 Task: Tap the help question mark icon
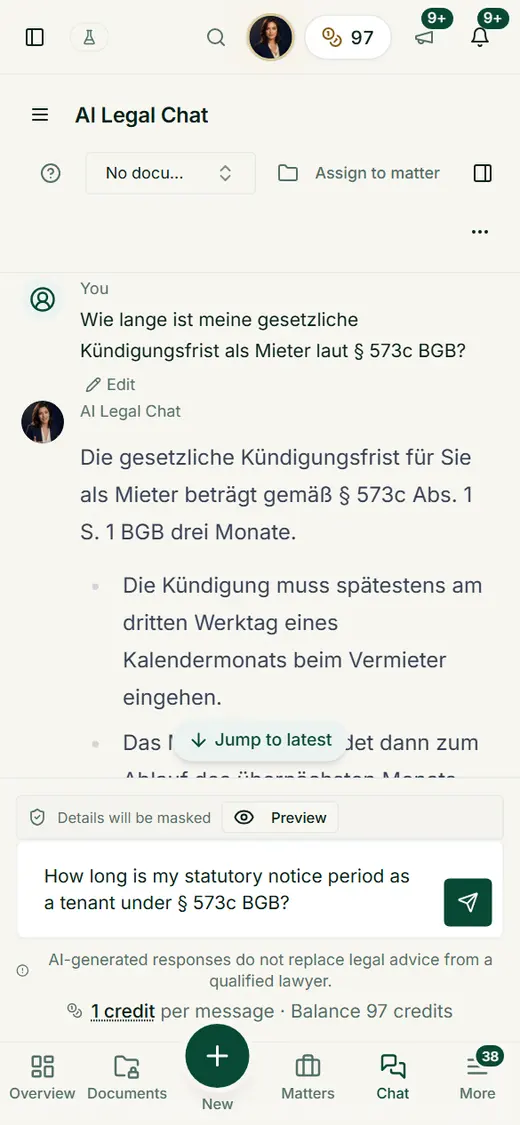pos(51,173)
